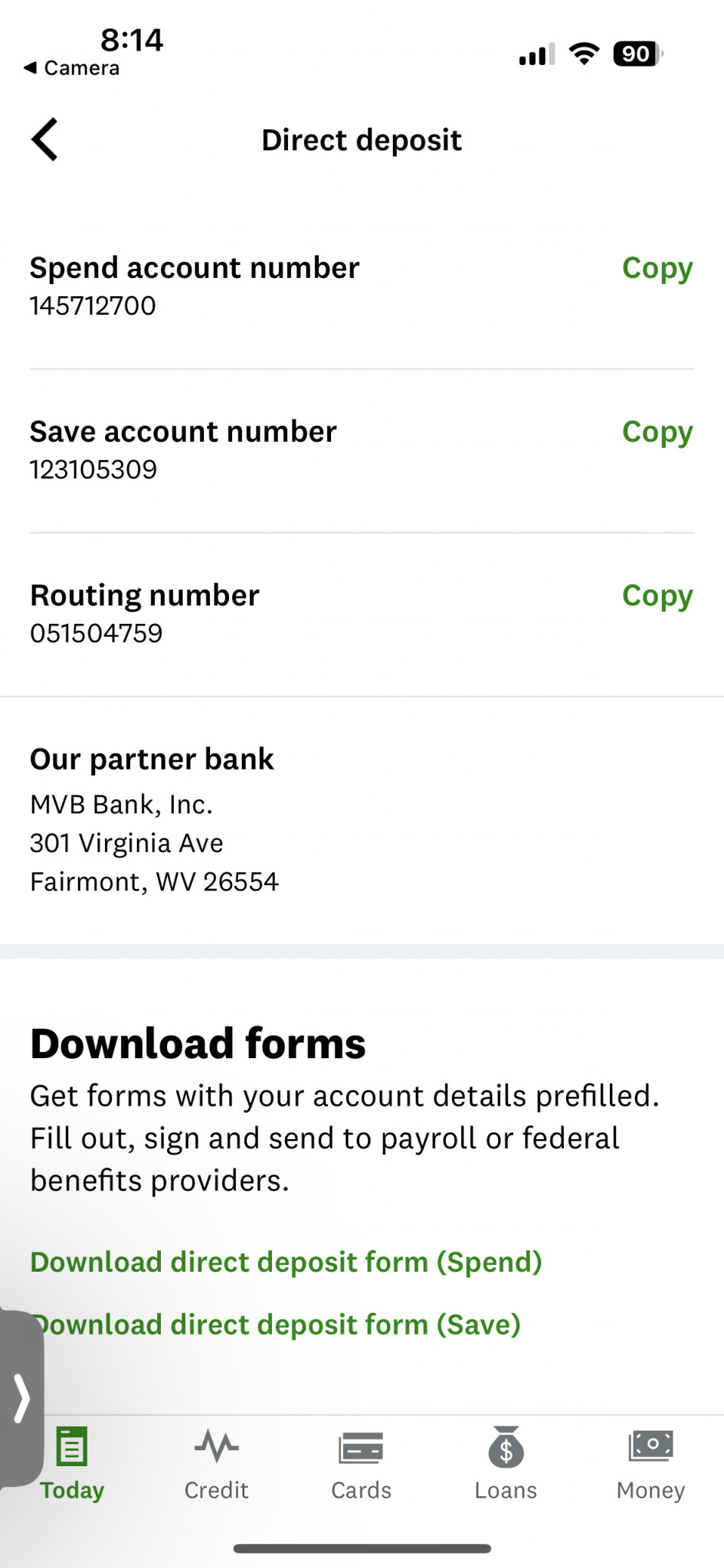Download direct deposit form (Spend)
This screenshot has width=724, height=1568.
coord(286,1262)
